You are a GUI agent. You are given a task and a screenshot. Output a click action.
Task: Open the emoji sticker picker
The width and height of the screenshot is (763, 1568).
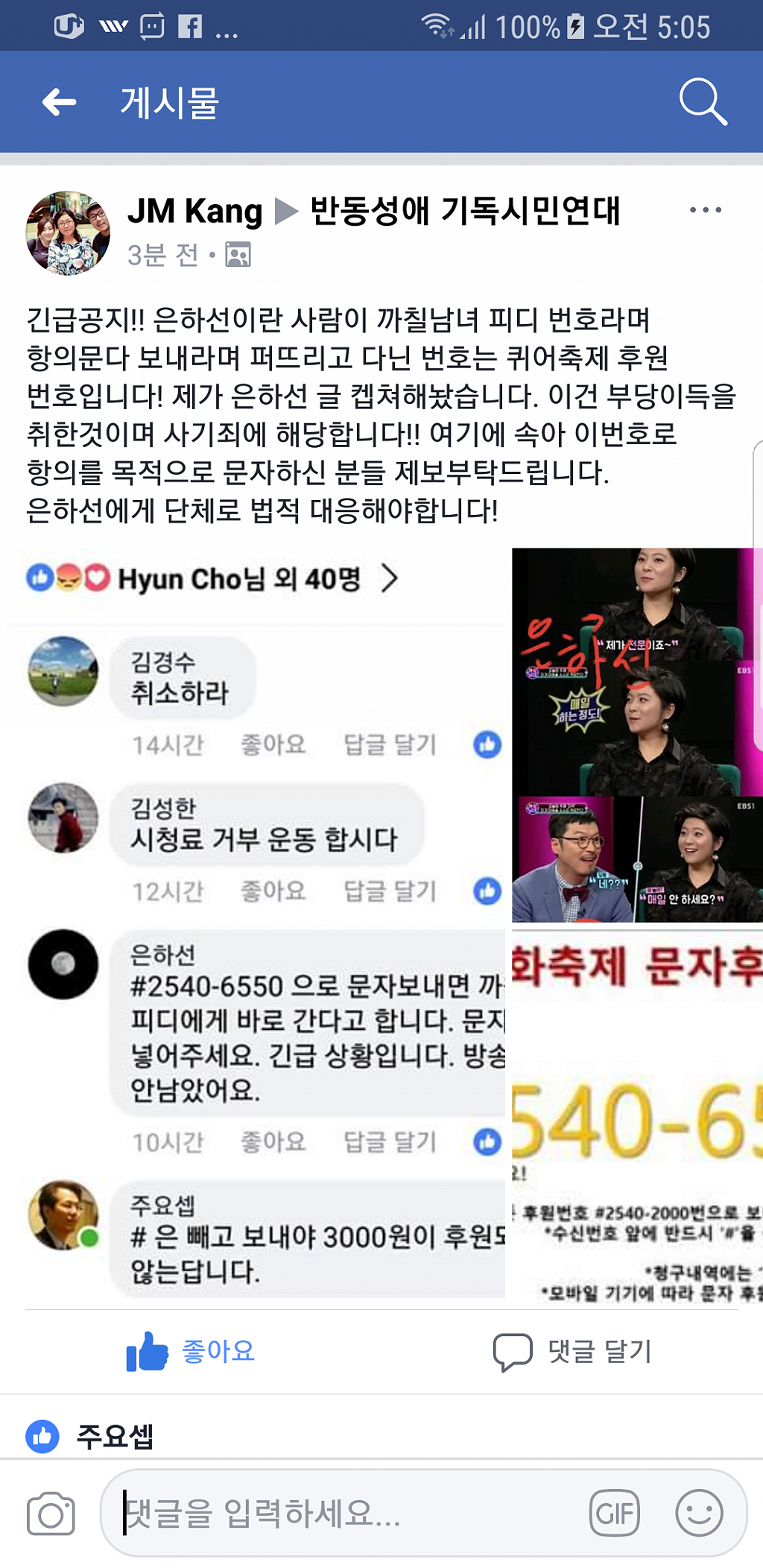tap(699, 1514)
